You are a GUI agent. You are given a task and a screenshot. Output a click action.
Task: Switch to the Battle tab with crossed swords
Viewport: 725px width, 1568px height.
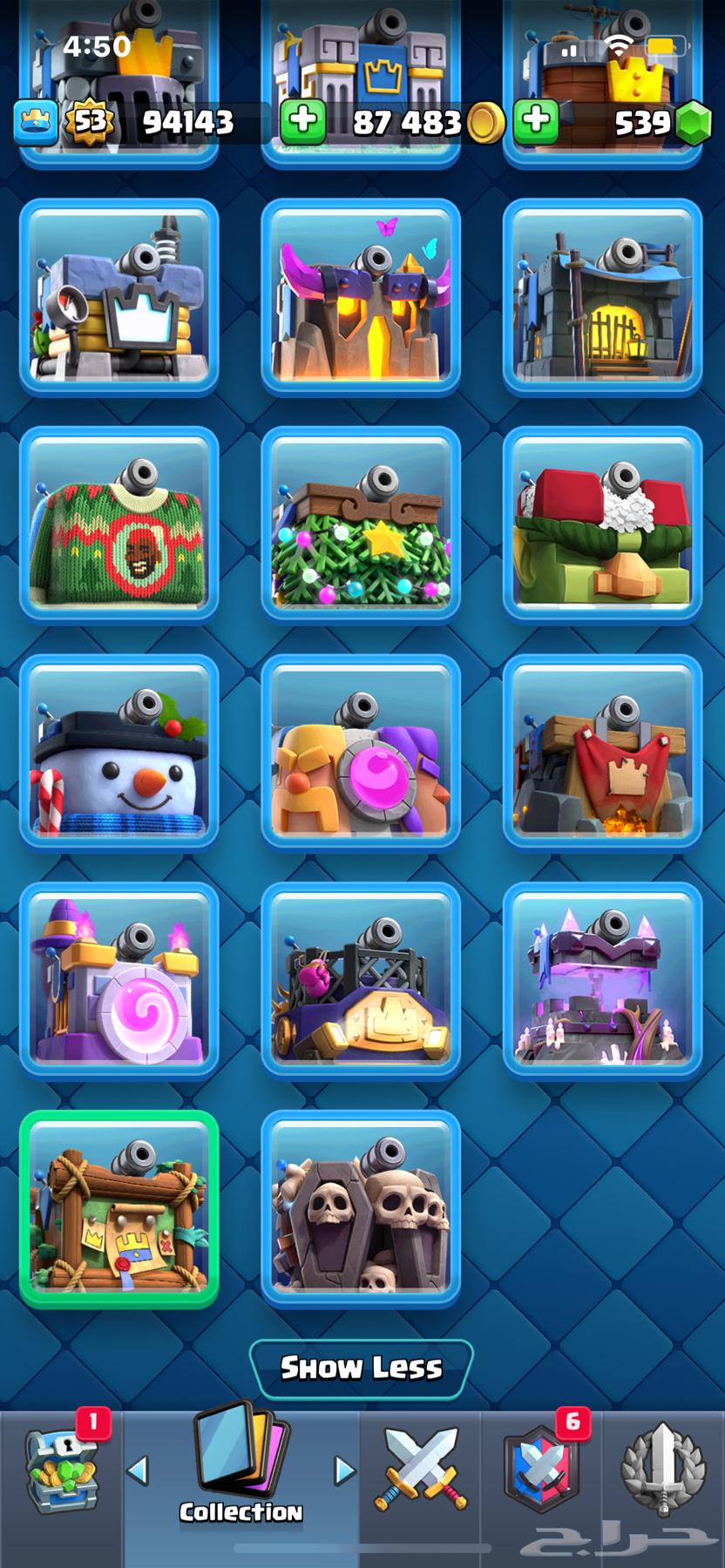[x=420, y=1472]
